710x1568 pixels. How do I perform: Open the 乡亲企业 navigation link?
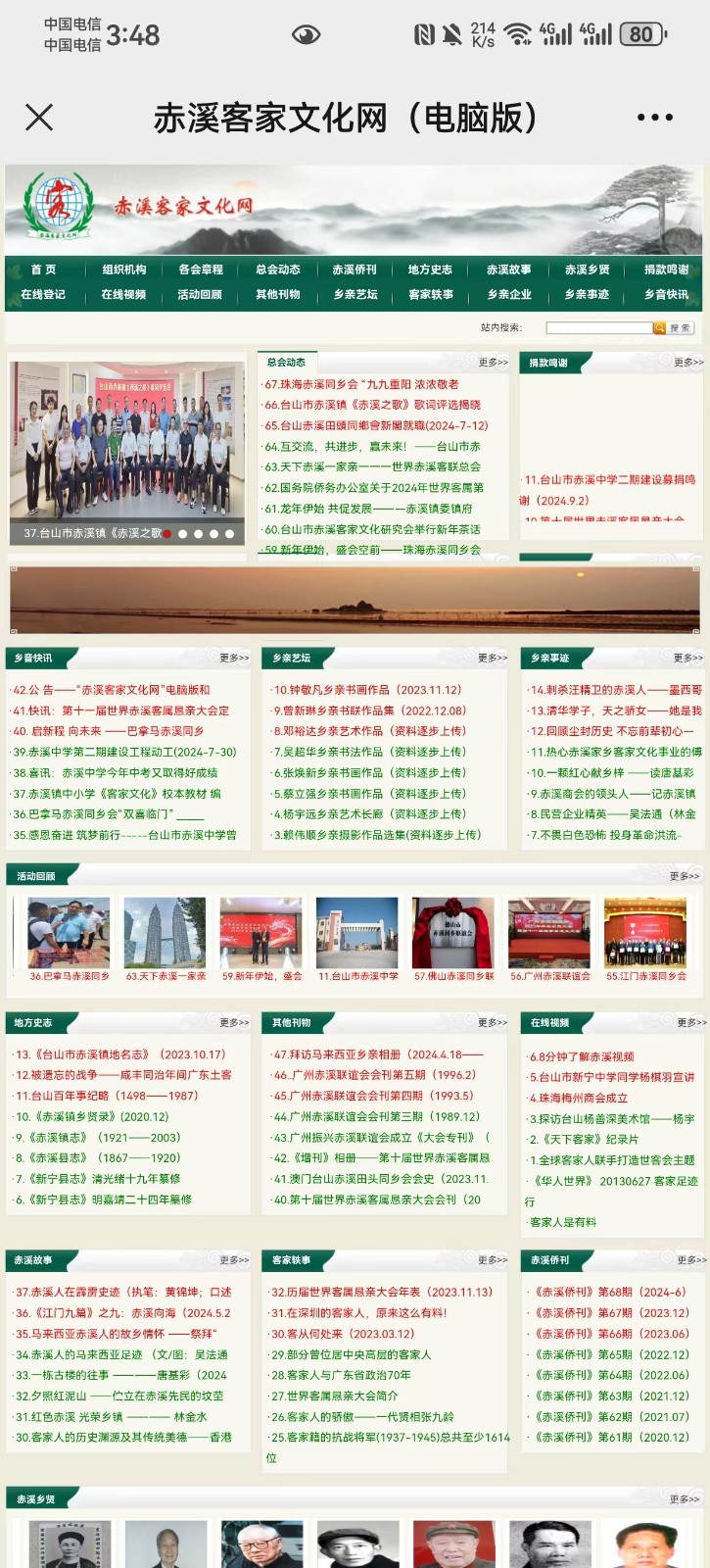509,294
